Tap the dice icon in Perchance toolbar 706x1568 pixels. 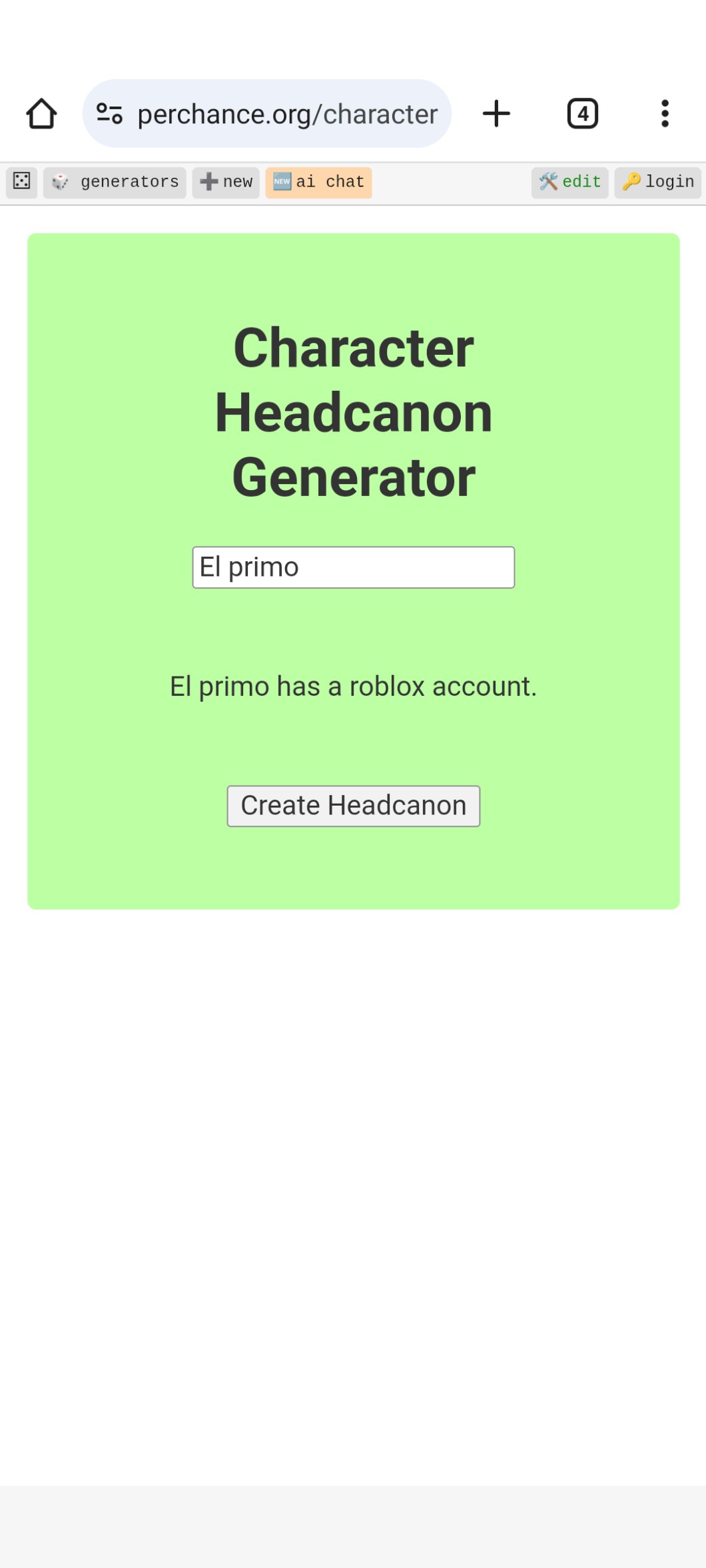pos(21,182)
